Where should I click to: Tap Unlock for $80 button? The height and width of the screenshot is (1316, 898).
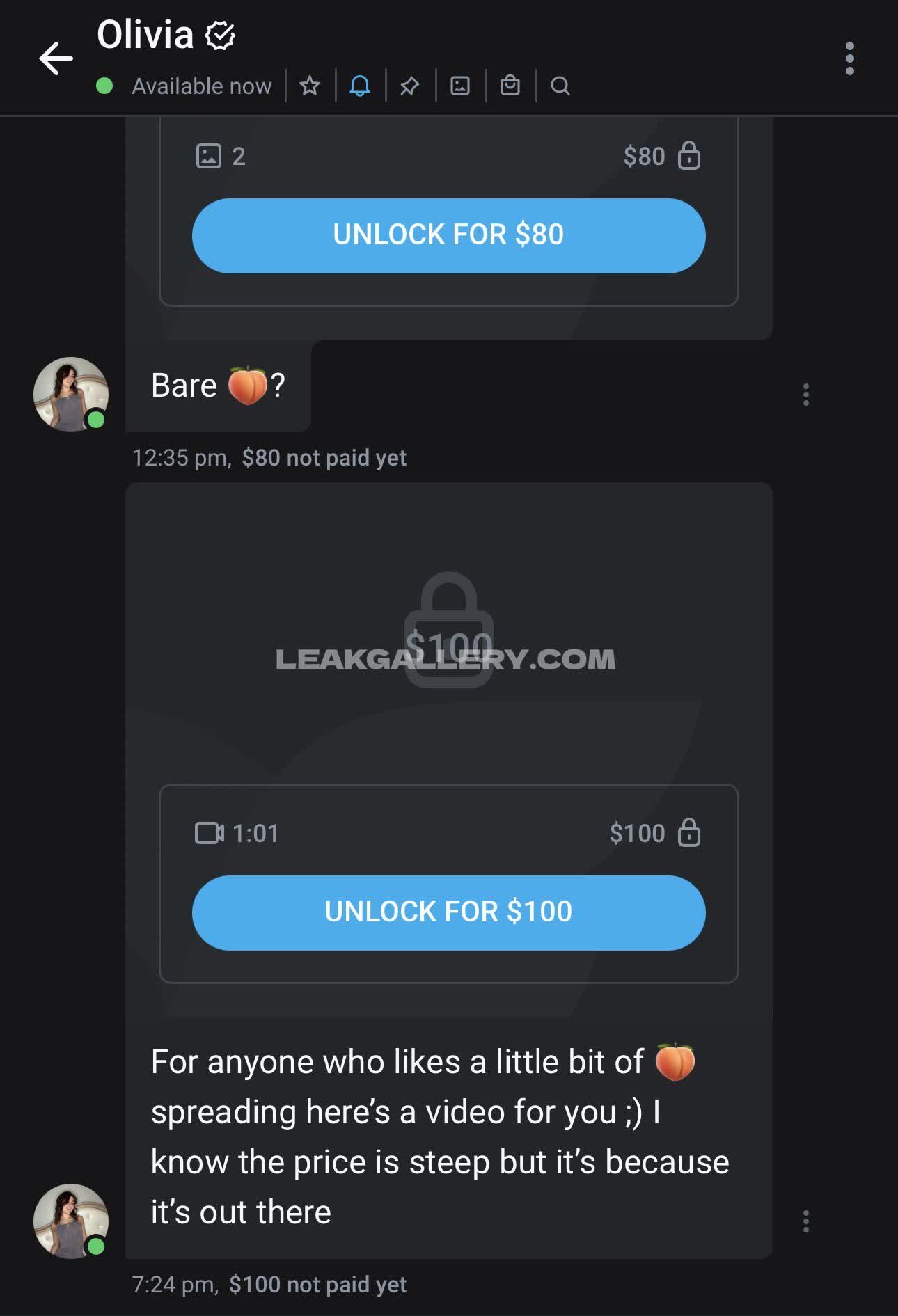pyautogui.click(x=448, y=235)
